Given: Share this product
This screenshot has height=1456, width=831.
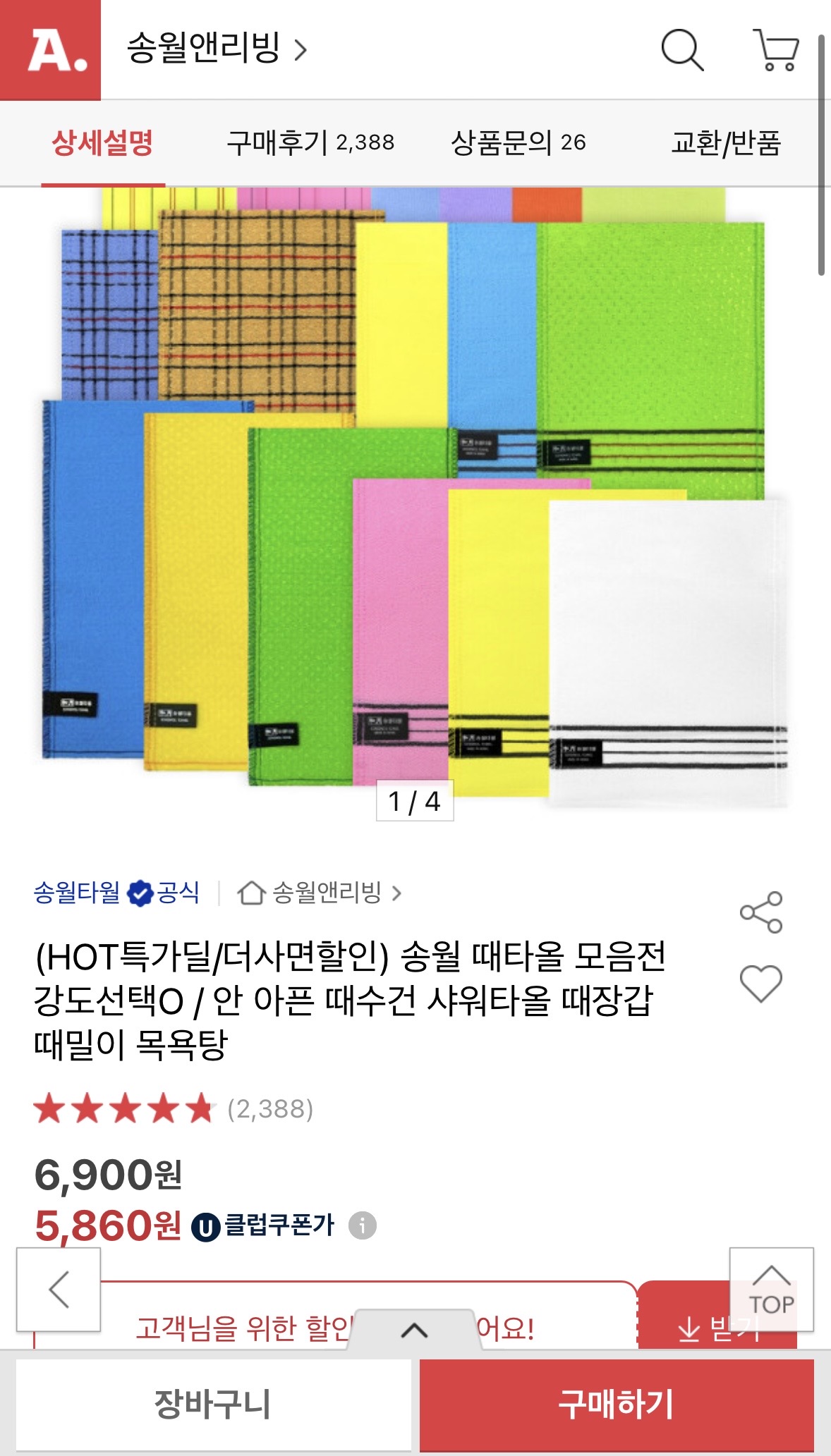Looking at the screenshot, I should 760,912.
